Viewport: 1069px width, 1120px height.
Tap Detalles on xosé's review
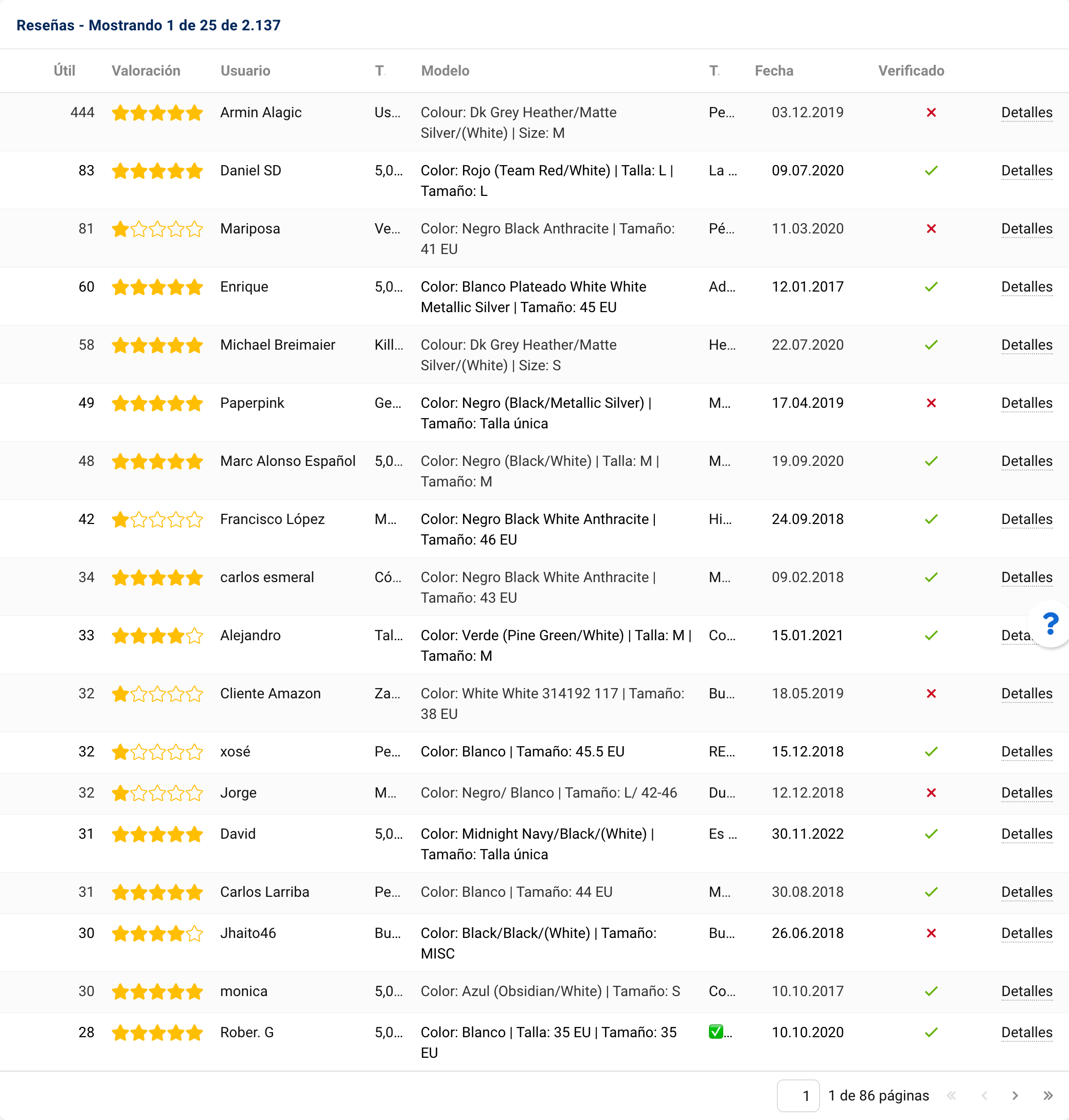pos(1026,752)
